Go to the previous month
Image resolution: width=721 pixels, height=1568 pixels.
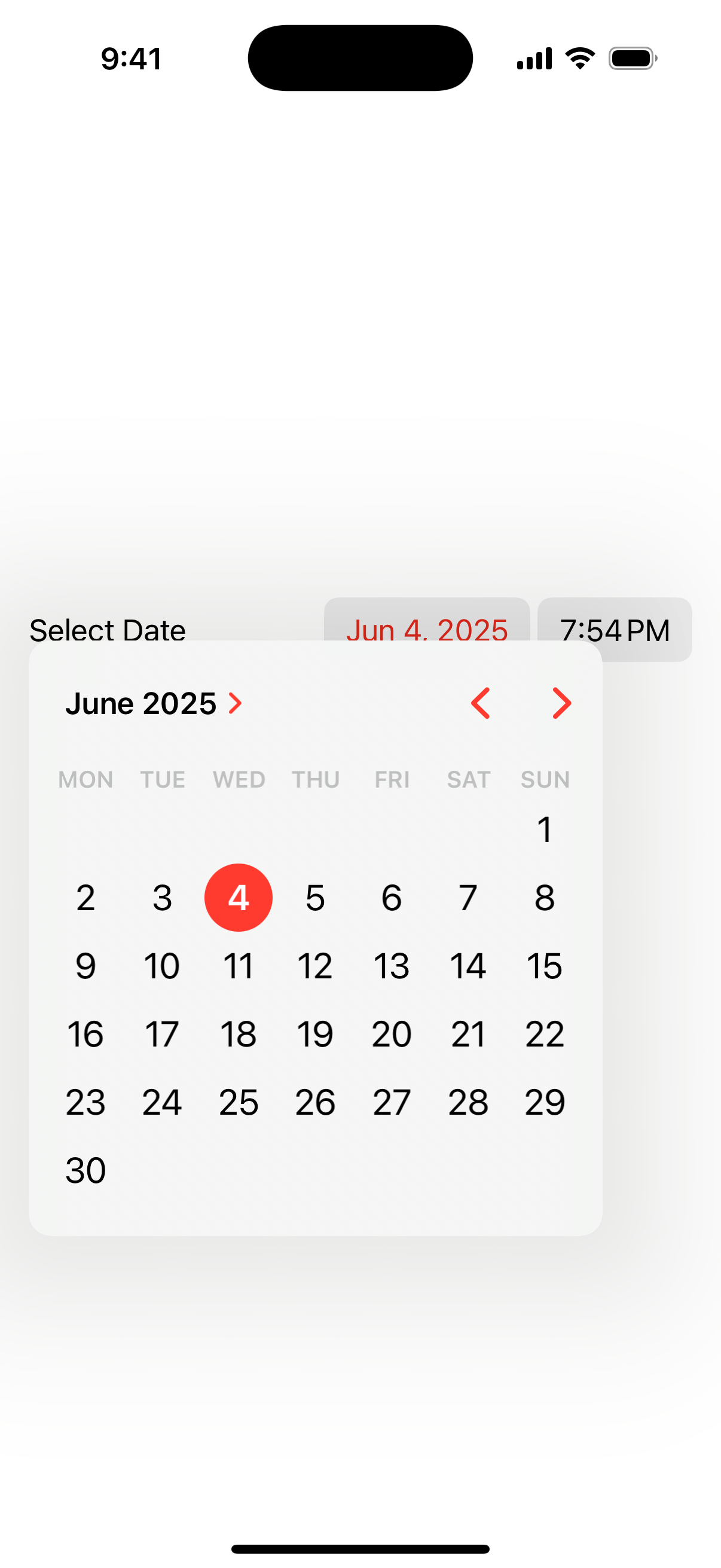481,704
